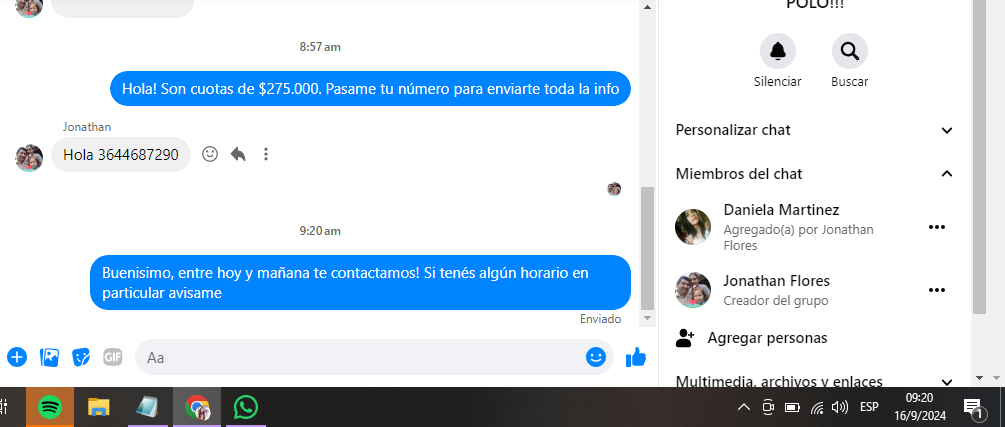This screenshot has height=427, width=1005.
Task: Expand Personalizar chat section
Action: pyautogui.click(x=947, y=130)
